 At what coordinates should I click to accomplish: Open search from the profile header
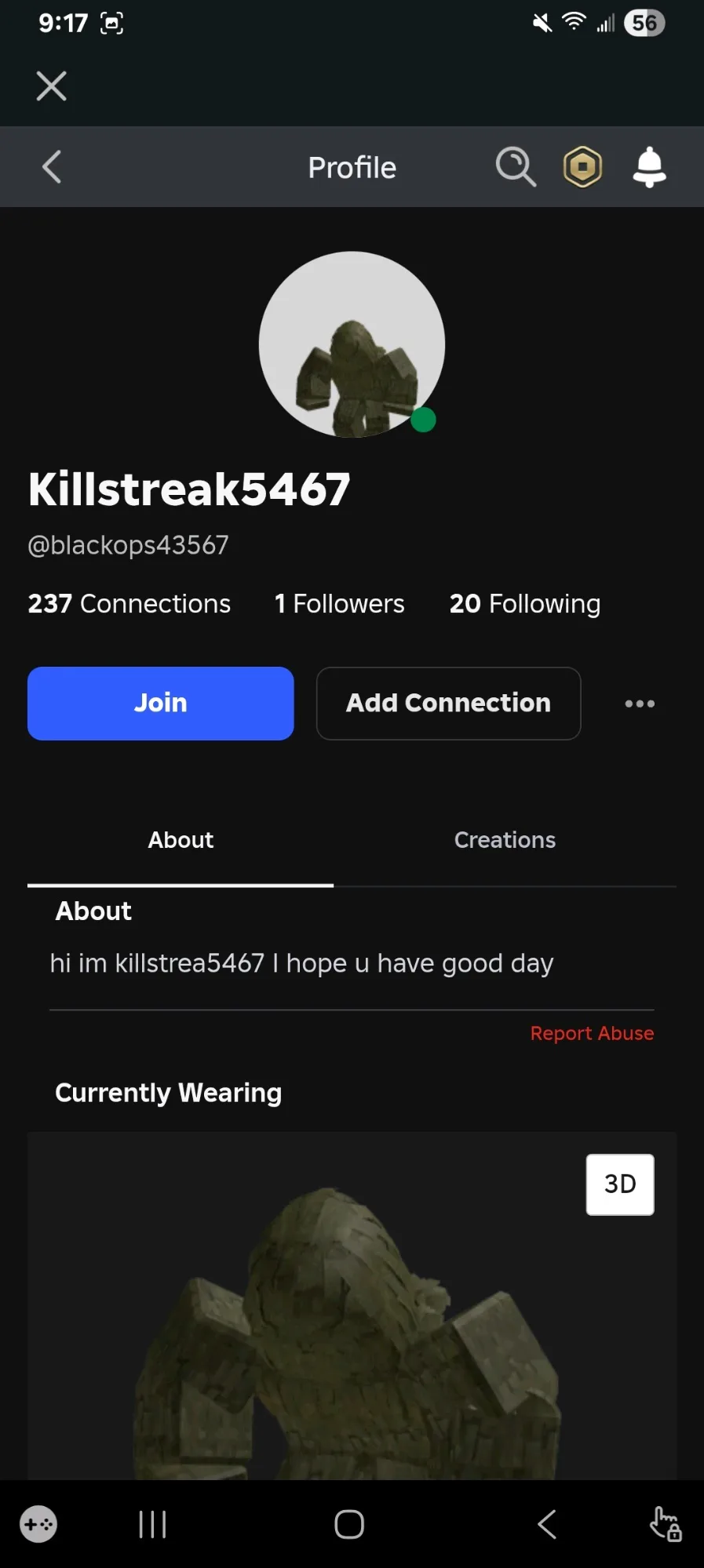click(516, 166)
